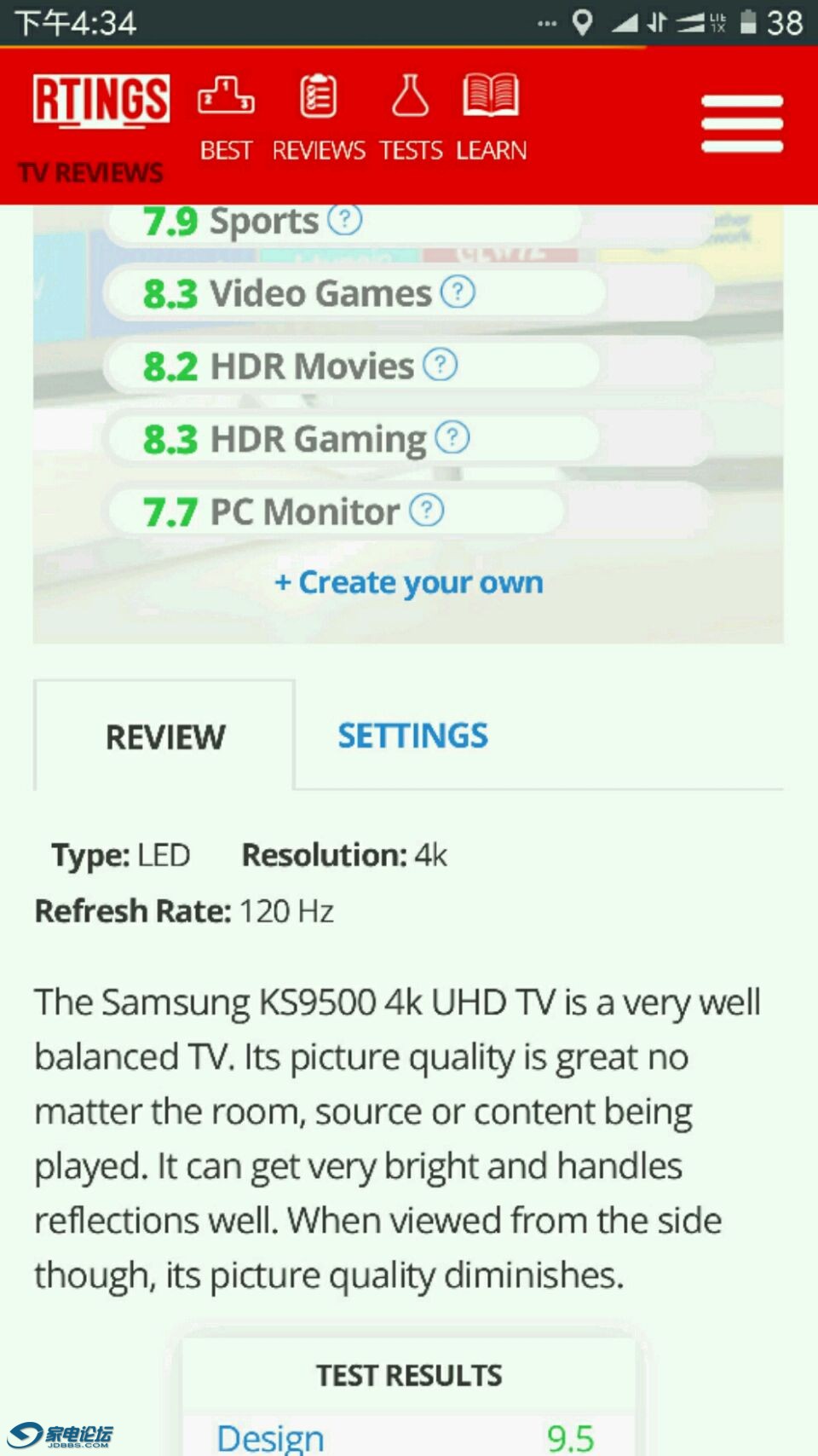The image size is (818, 1456).
Task: Show help for the Sports score
Action: click(345, 220)
